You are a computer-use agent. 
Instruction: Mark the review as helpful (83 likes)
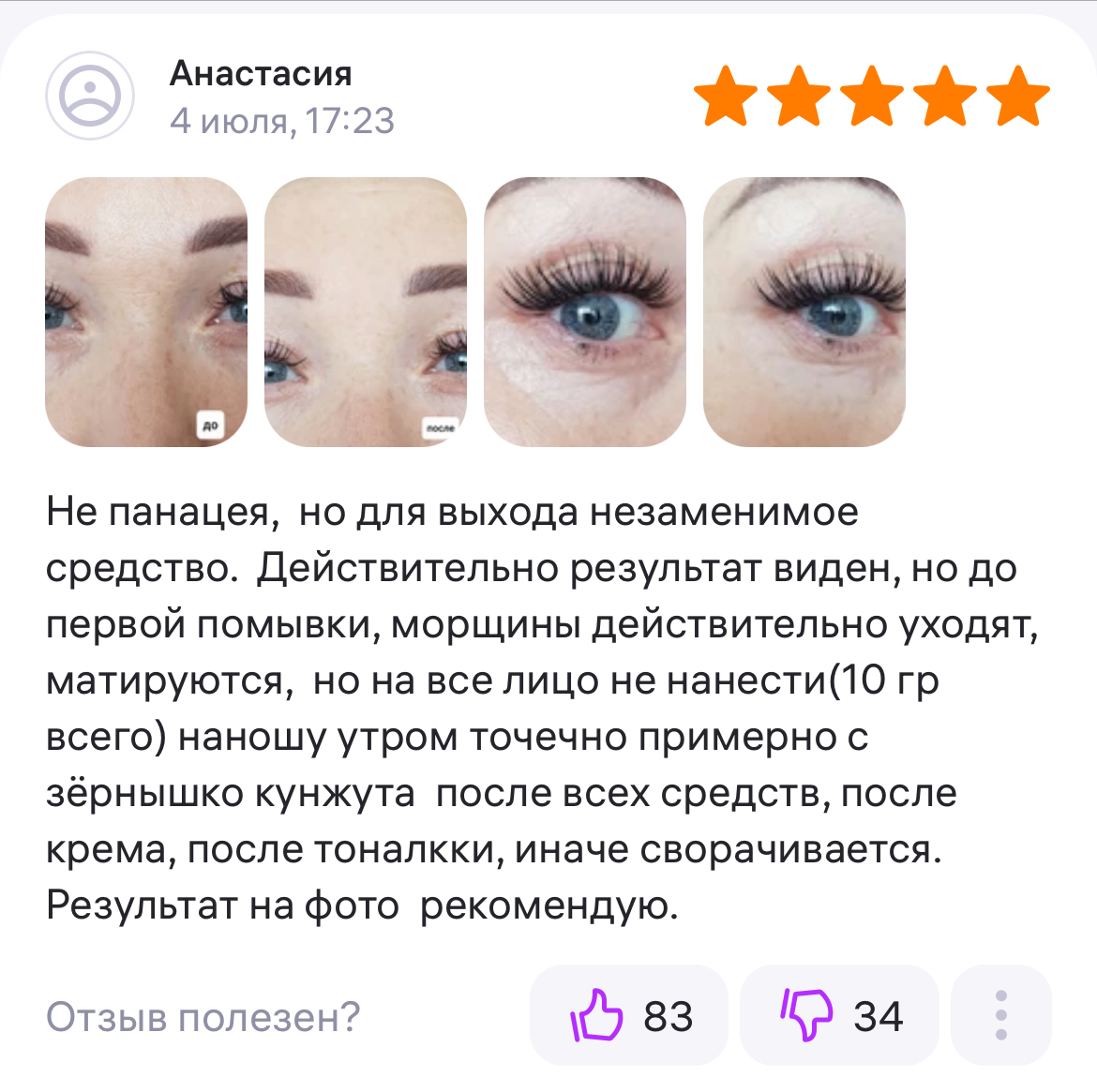(629, 1015)
